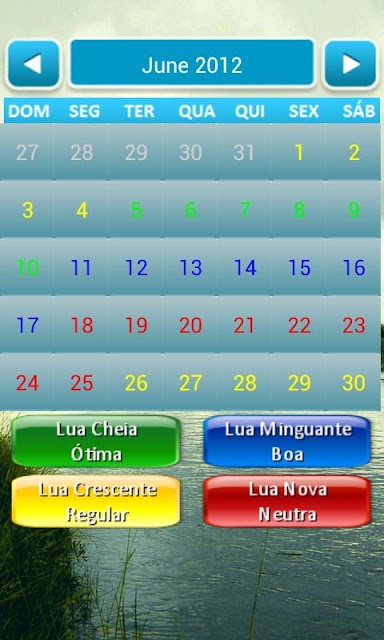Viewport: 384px width, 640px height.
Task: Pick the 13th of June
Action: pyautogui.click(x=191, y=267)
